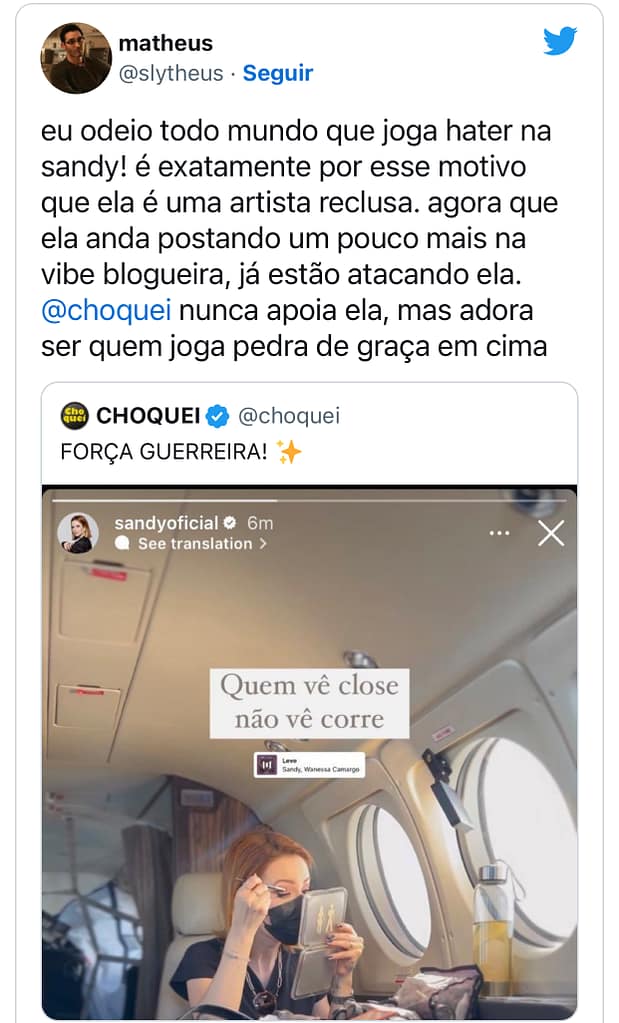This screenshot has width=619, height=1023.
Task: Open the matheus display name
Action: (x=165, y=43)
